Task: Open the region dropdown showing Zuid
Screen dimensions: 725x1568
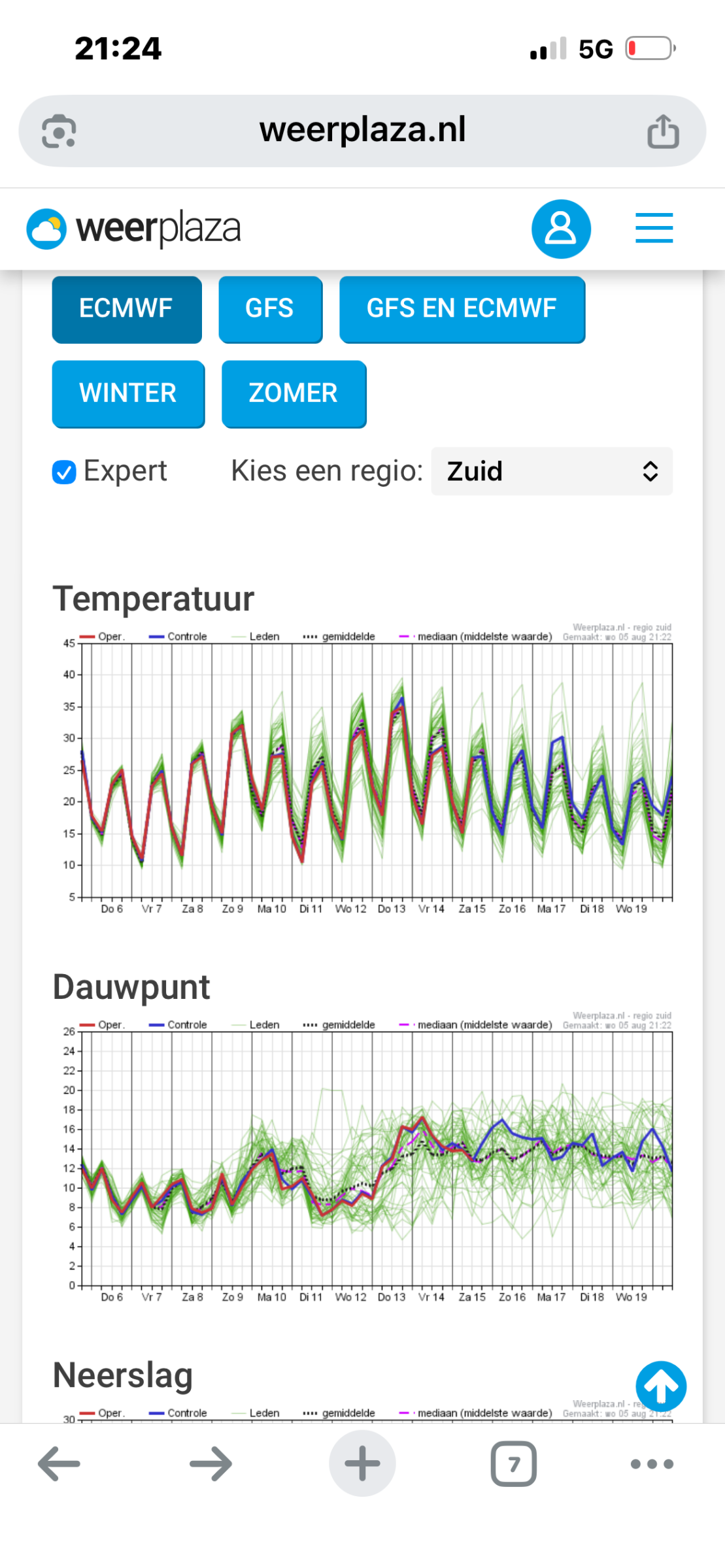Action: 552,471
